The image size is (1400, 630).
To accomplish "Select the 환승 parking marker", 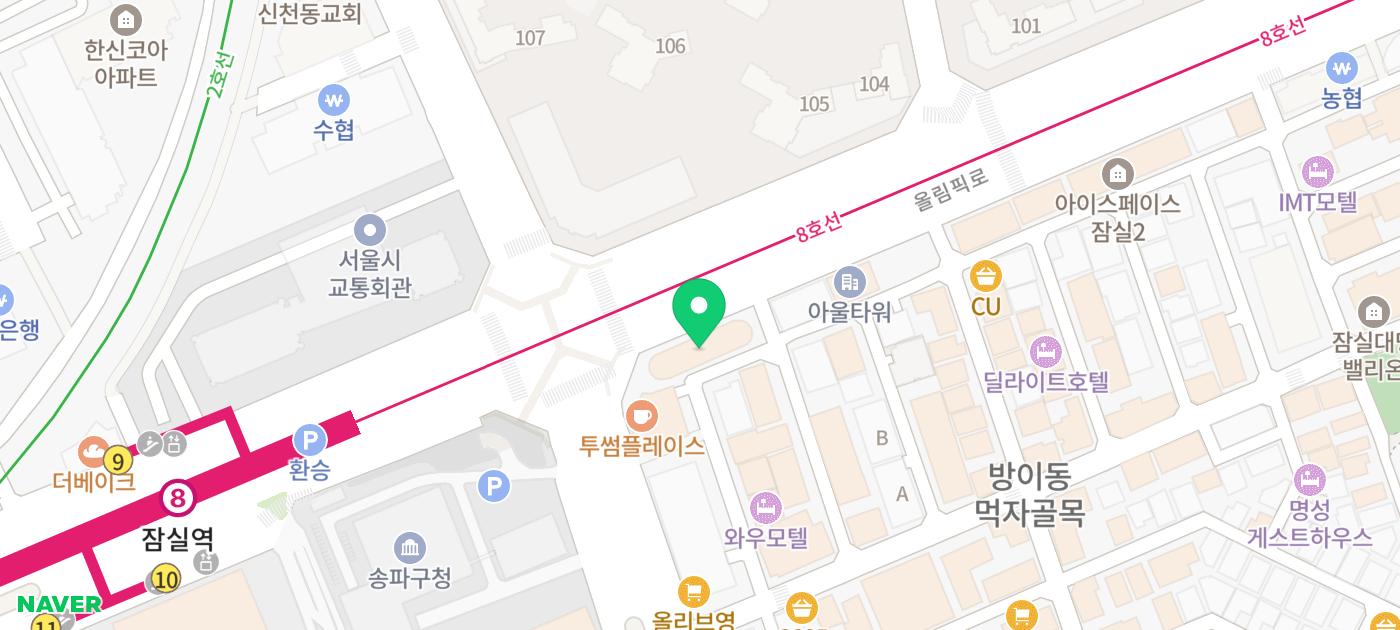I will (310, 440).
